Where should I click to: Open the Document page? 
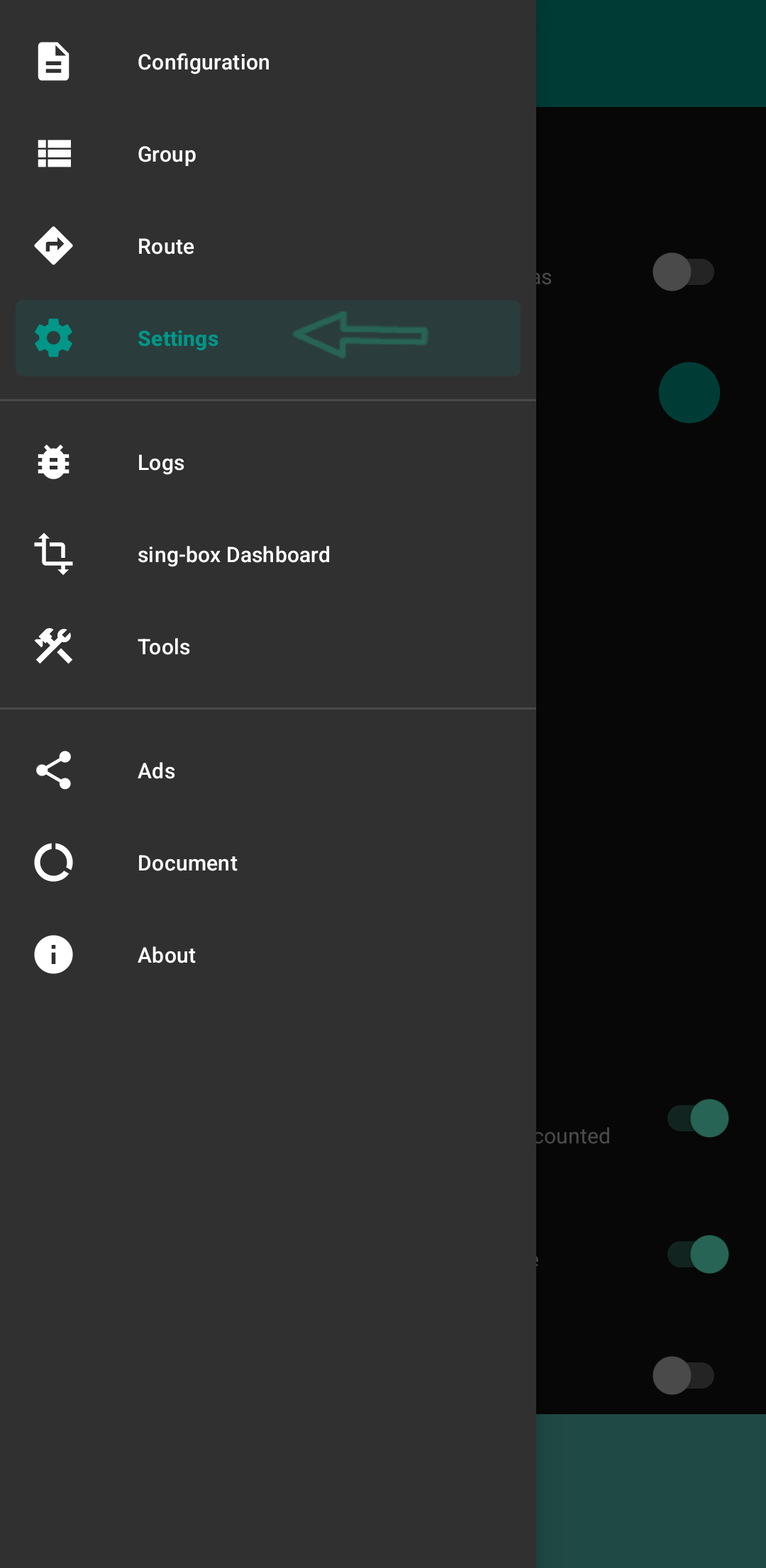tap(187, 863)
